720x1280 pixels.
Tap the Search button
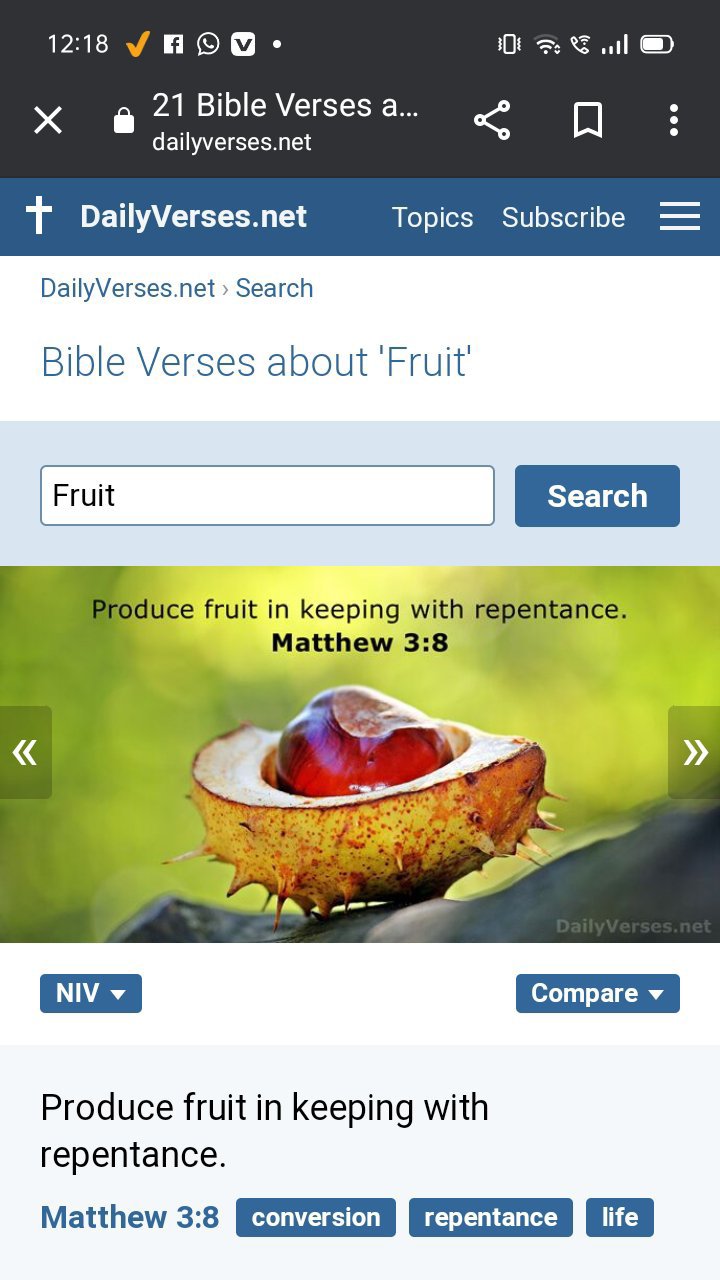coord(597,495)
